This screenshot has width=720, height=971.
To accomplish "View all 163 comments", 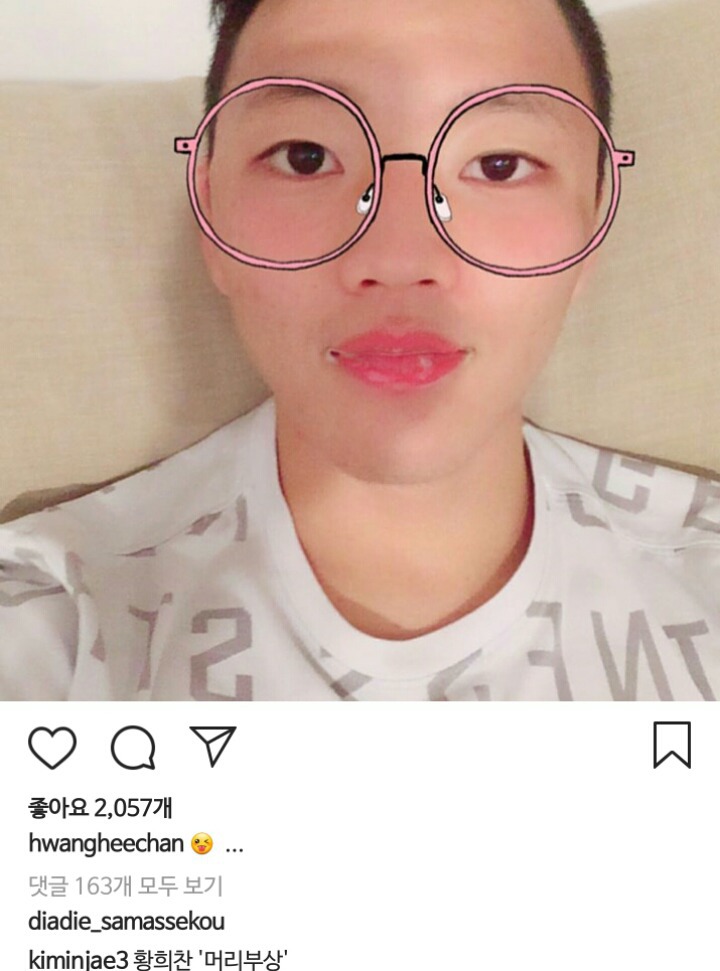I will tap(125, 884).
